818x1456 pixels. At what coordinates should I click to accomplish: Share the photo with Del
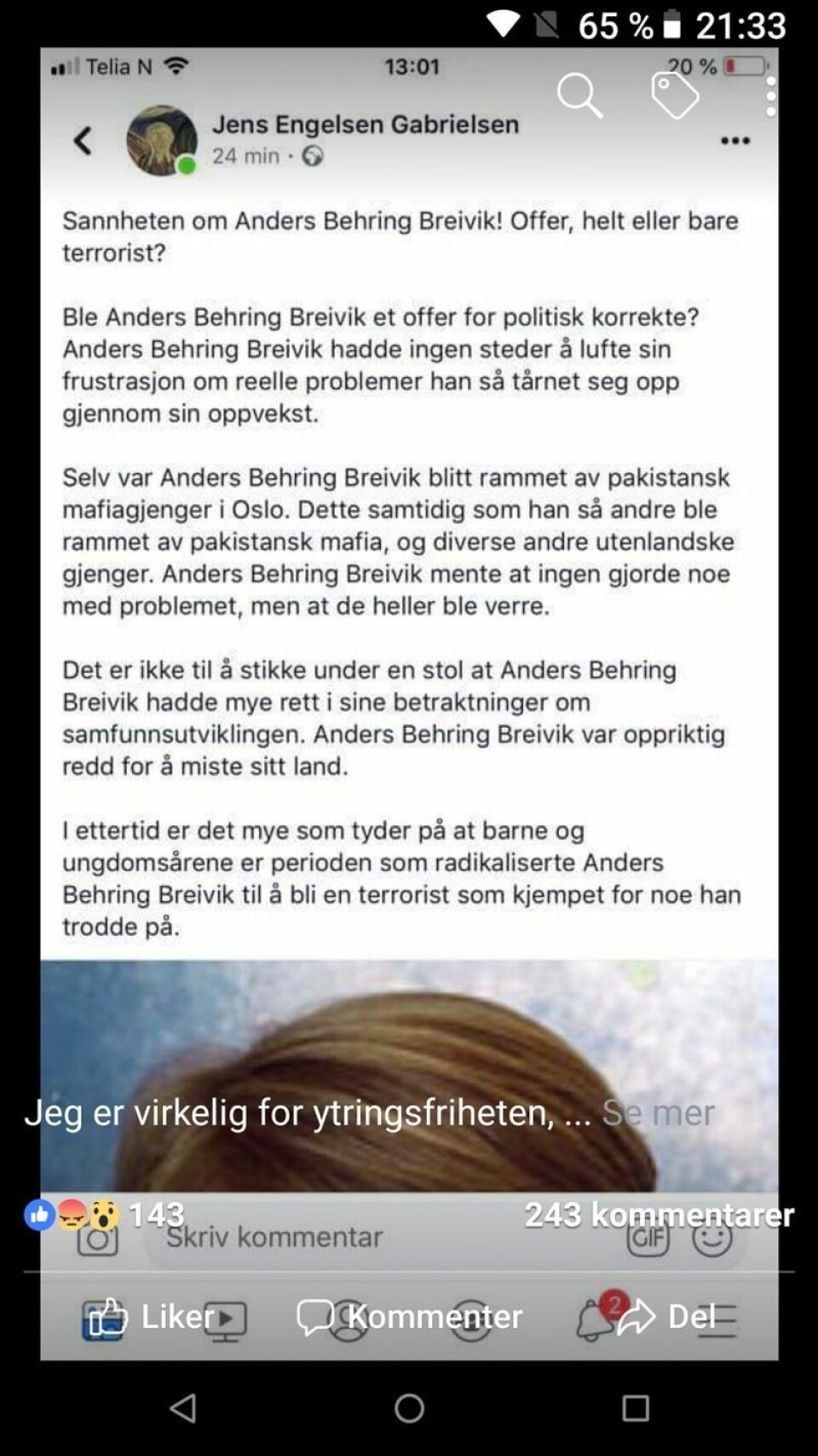pos(667,1316)
